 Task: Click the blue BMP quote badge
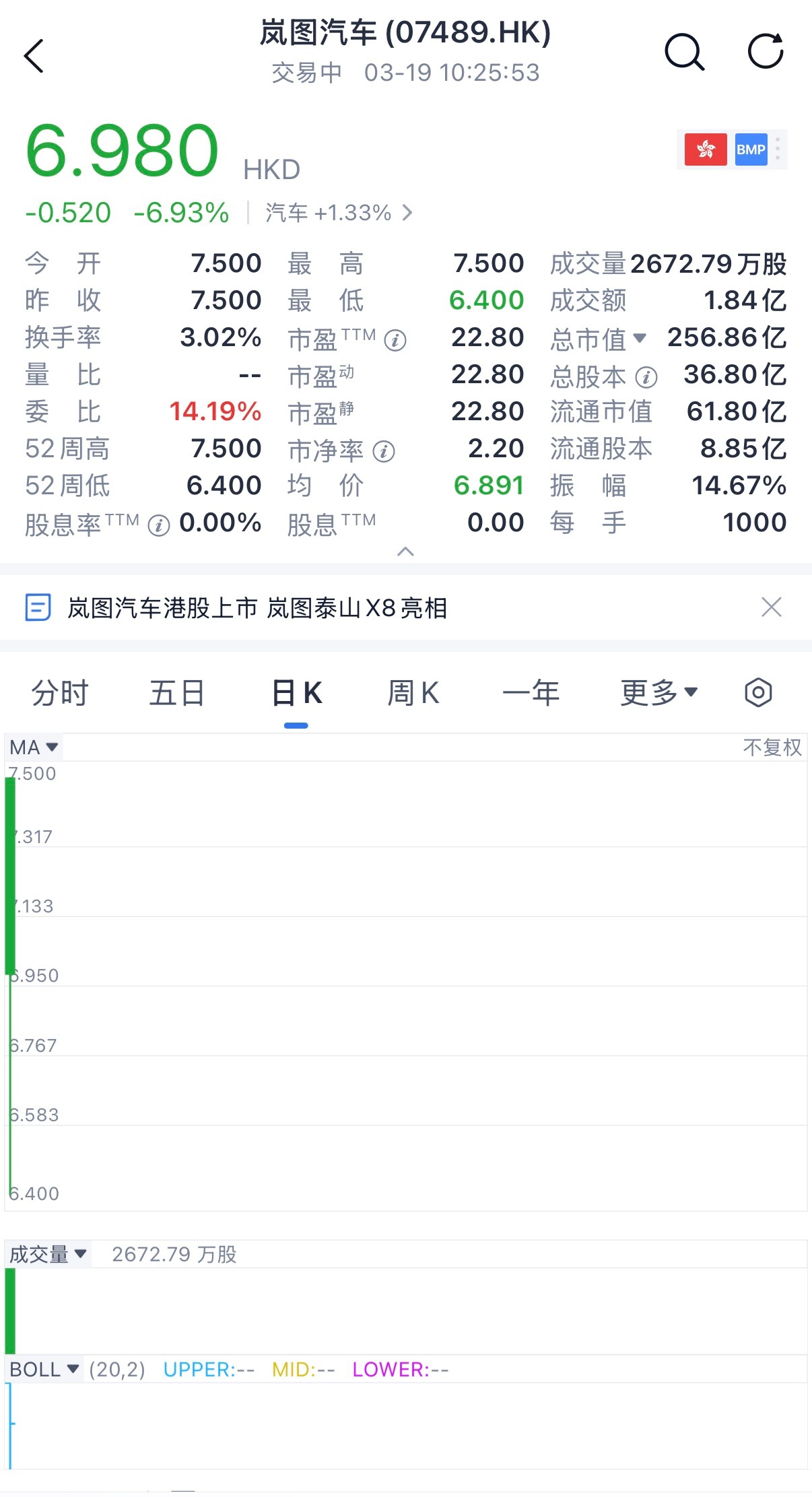(751, 149)
